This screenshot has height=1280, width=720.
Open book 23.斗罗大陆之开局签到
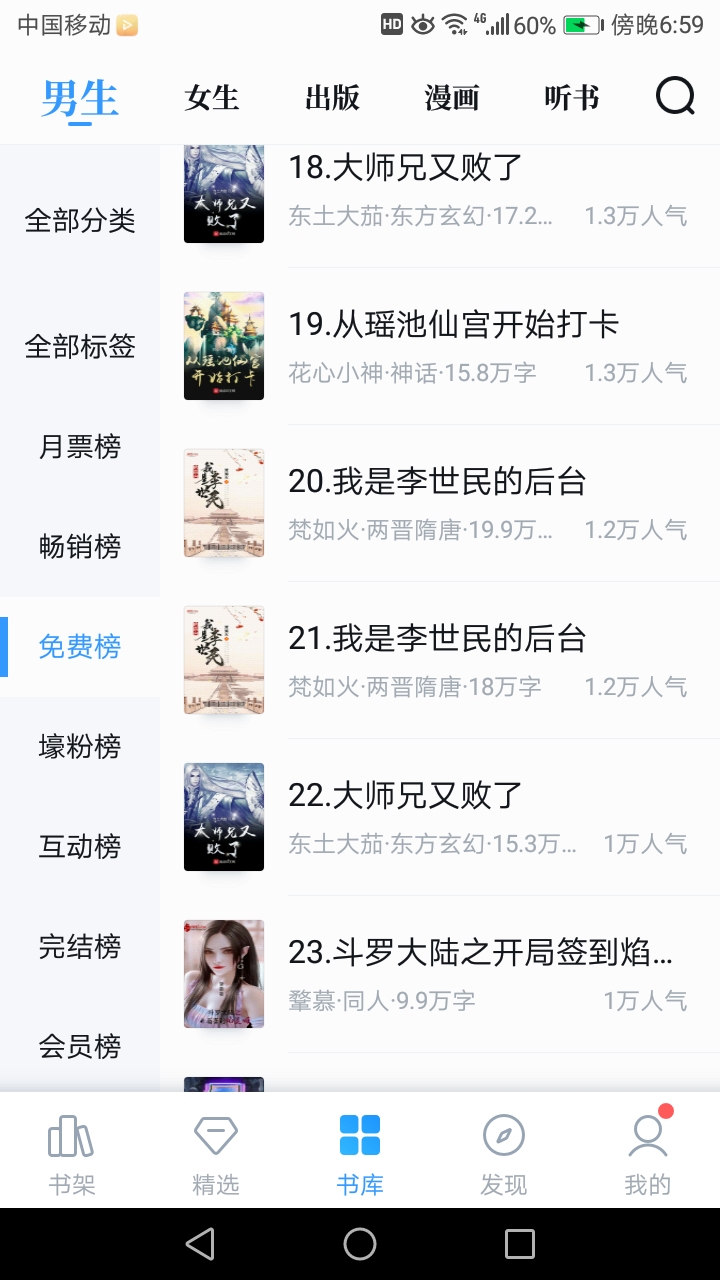(x=480, y=953)
